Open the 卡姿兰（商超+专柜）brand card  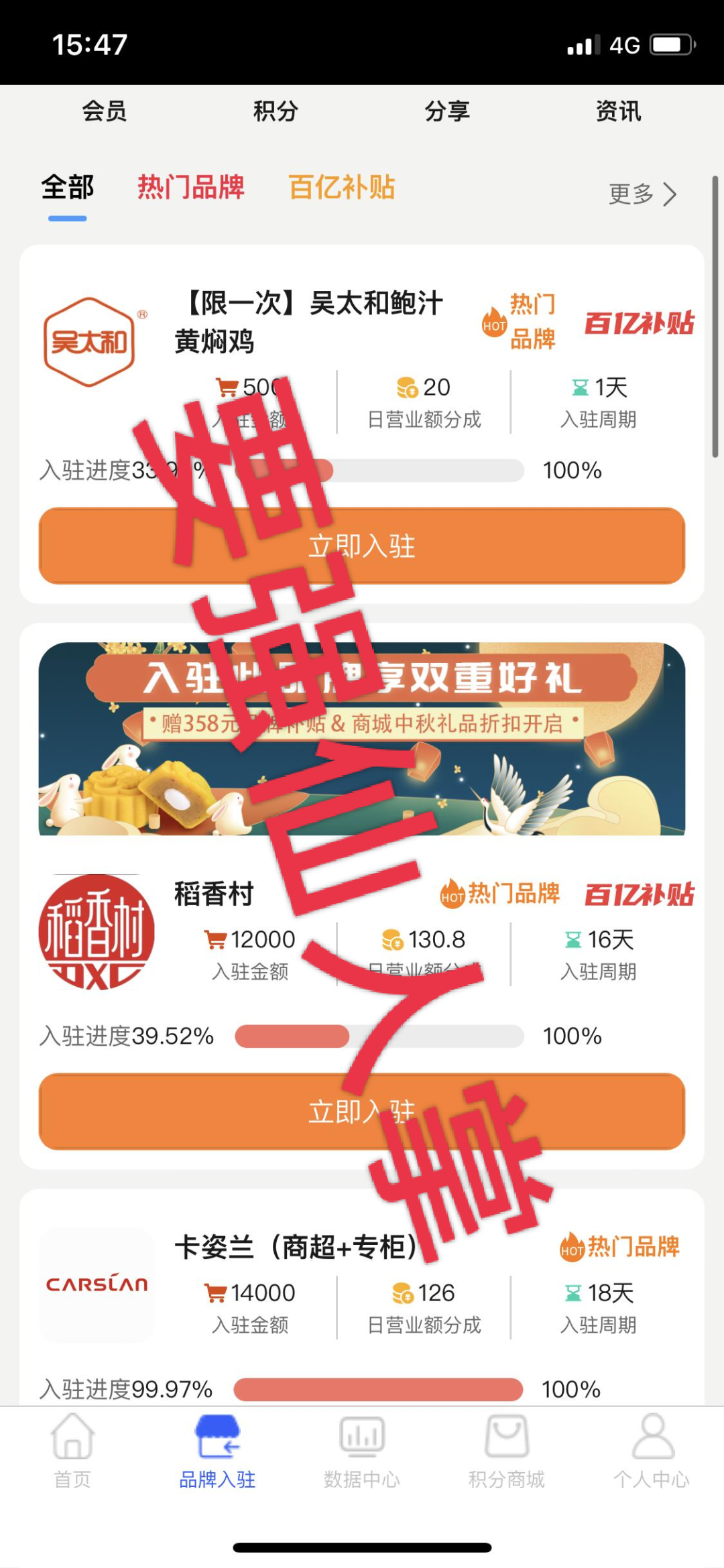[295, 1247]
